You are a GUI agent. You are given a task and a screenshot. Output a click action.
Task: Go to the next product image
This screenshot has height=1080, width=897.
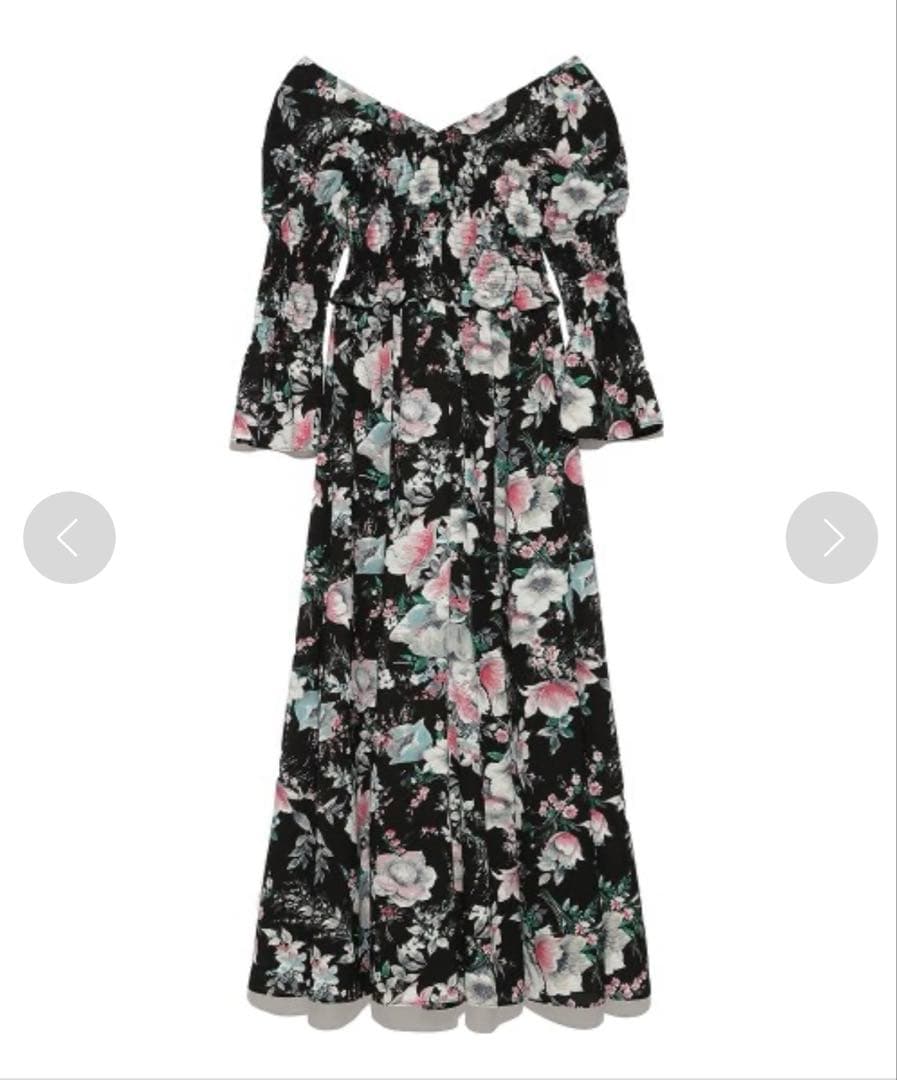tap(832, 537)
